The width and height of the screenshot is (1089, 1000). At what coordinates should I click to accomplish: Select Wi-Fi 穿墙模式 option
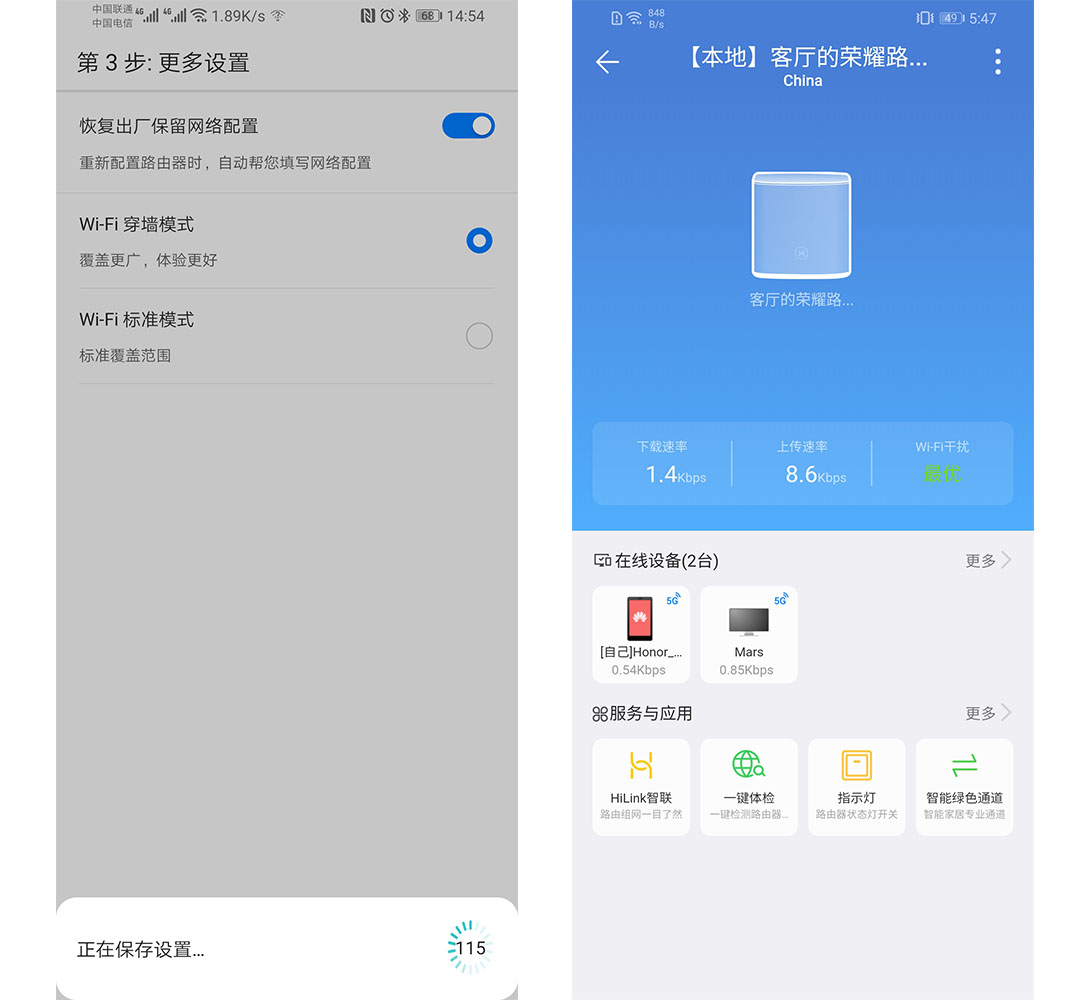point(479,241)
